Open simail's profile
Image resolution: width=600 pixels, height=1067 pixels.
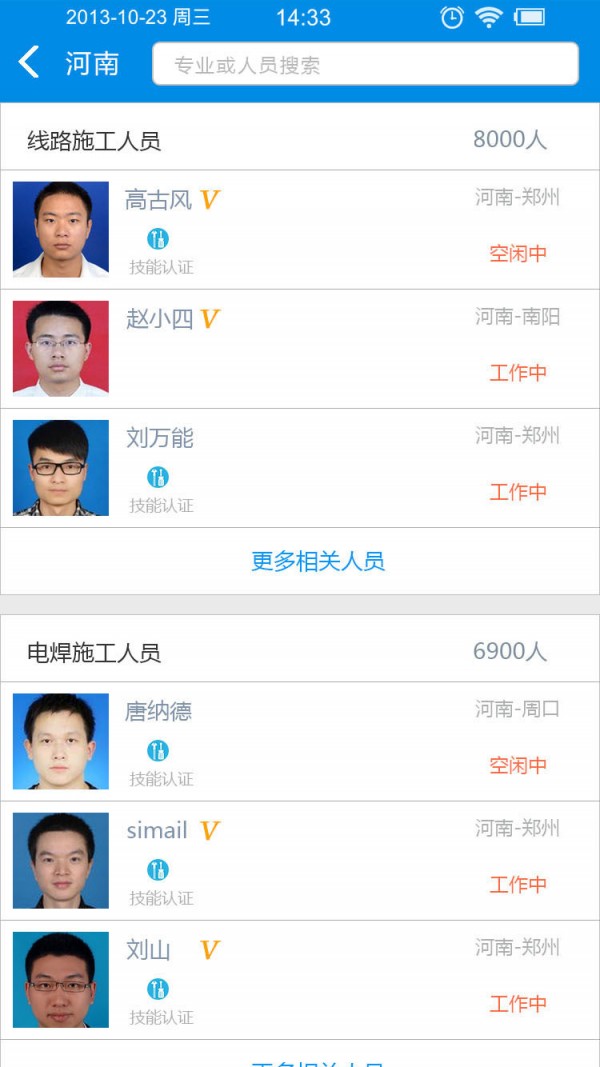[300, 861]
